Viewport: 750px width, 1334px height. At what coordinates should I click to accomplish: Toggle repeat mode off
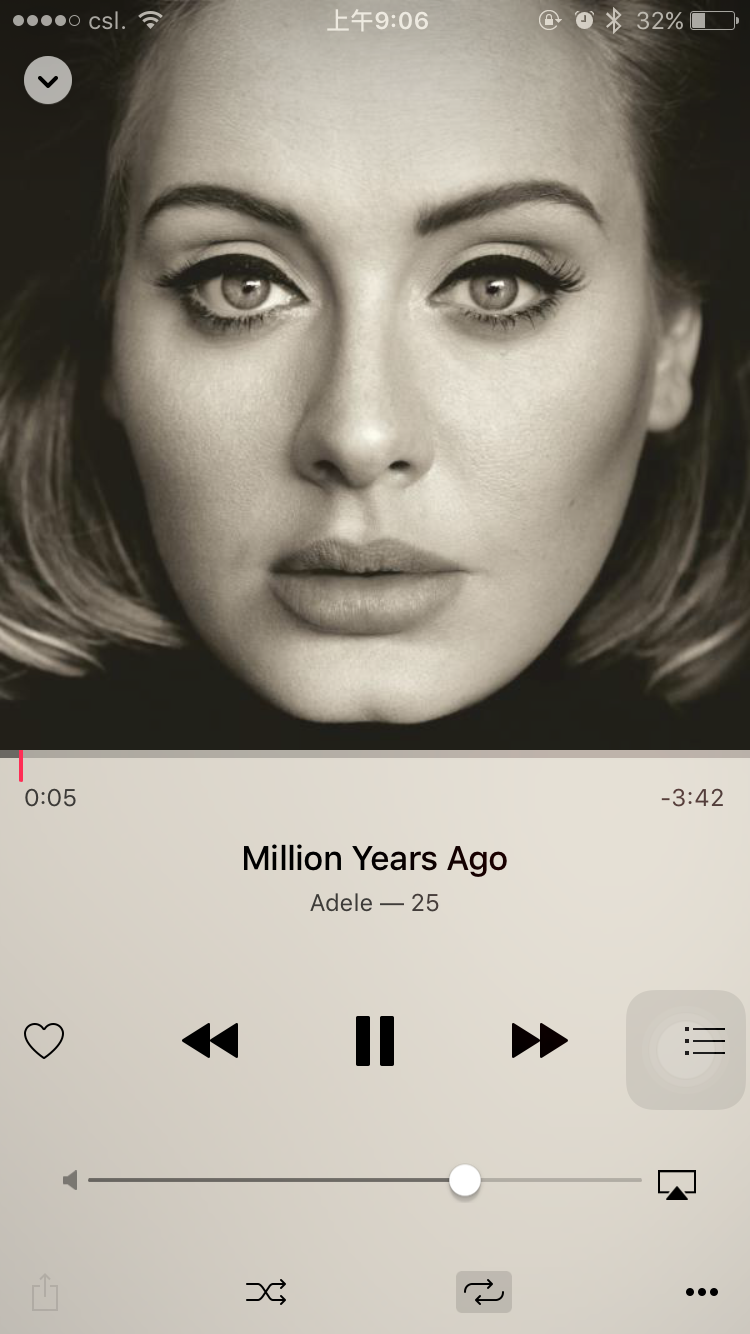(x=484, y=1292)
